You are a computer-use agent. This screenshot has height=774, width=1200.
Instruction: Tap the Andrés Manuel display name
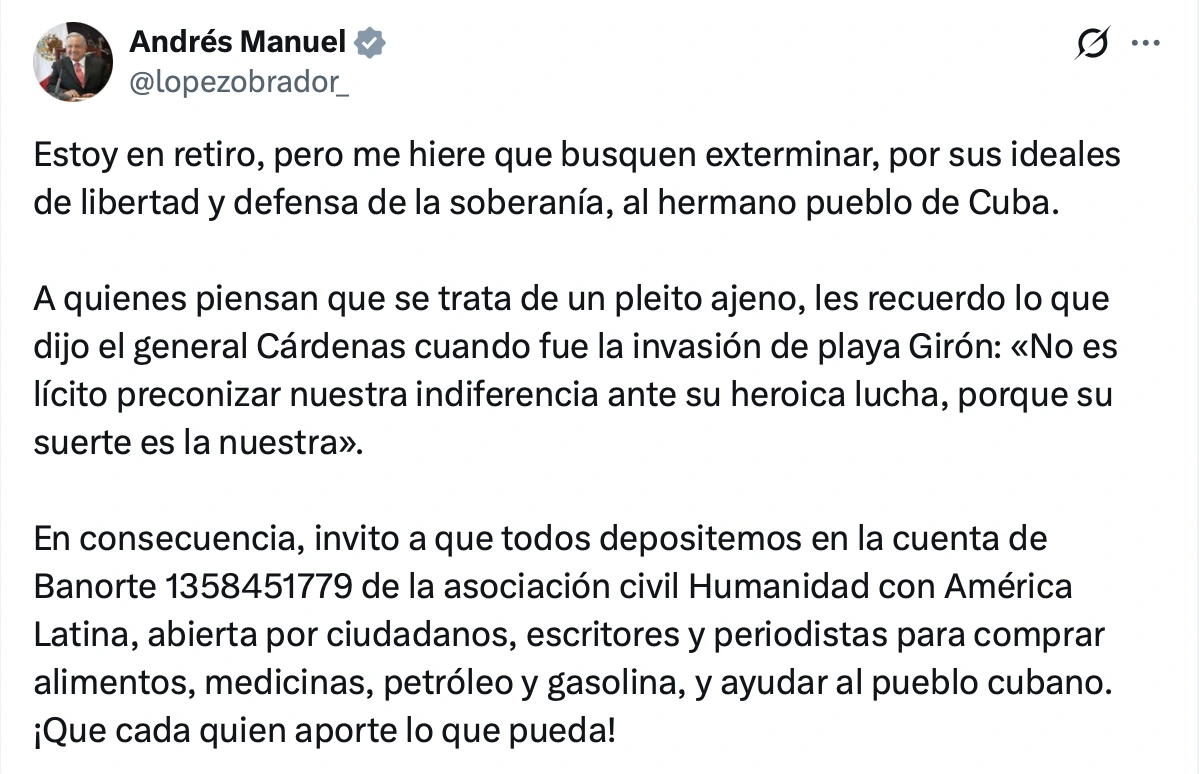[x=238, y=42]
